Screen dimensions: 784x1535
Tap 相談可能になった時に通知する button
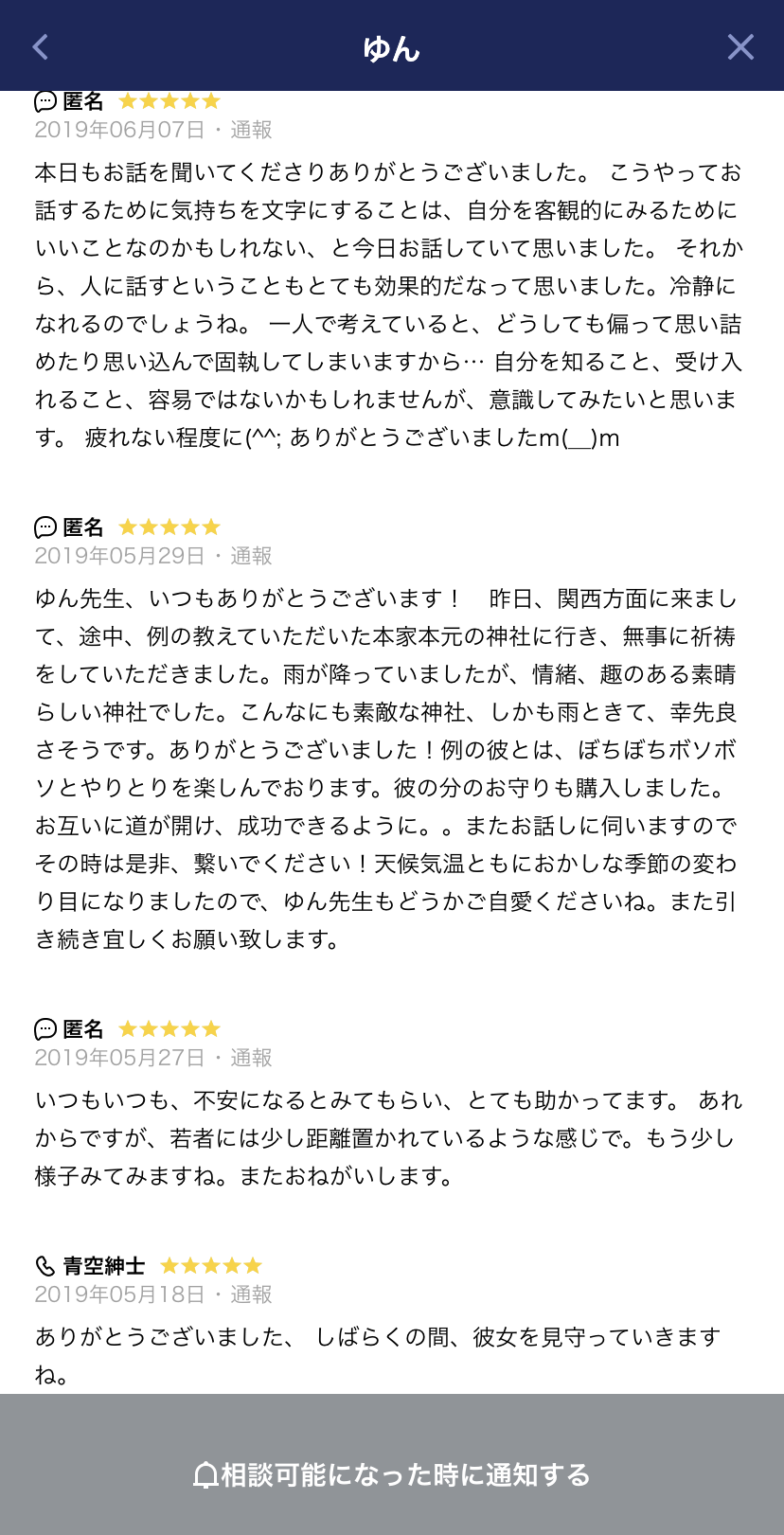[x=392, y=1474]
